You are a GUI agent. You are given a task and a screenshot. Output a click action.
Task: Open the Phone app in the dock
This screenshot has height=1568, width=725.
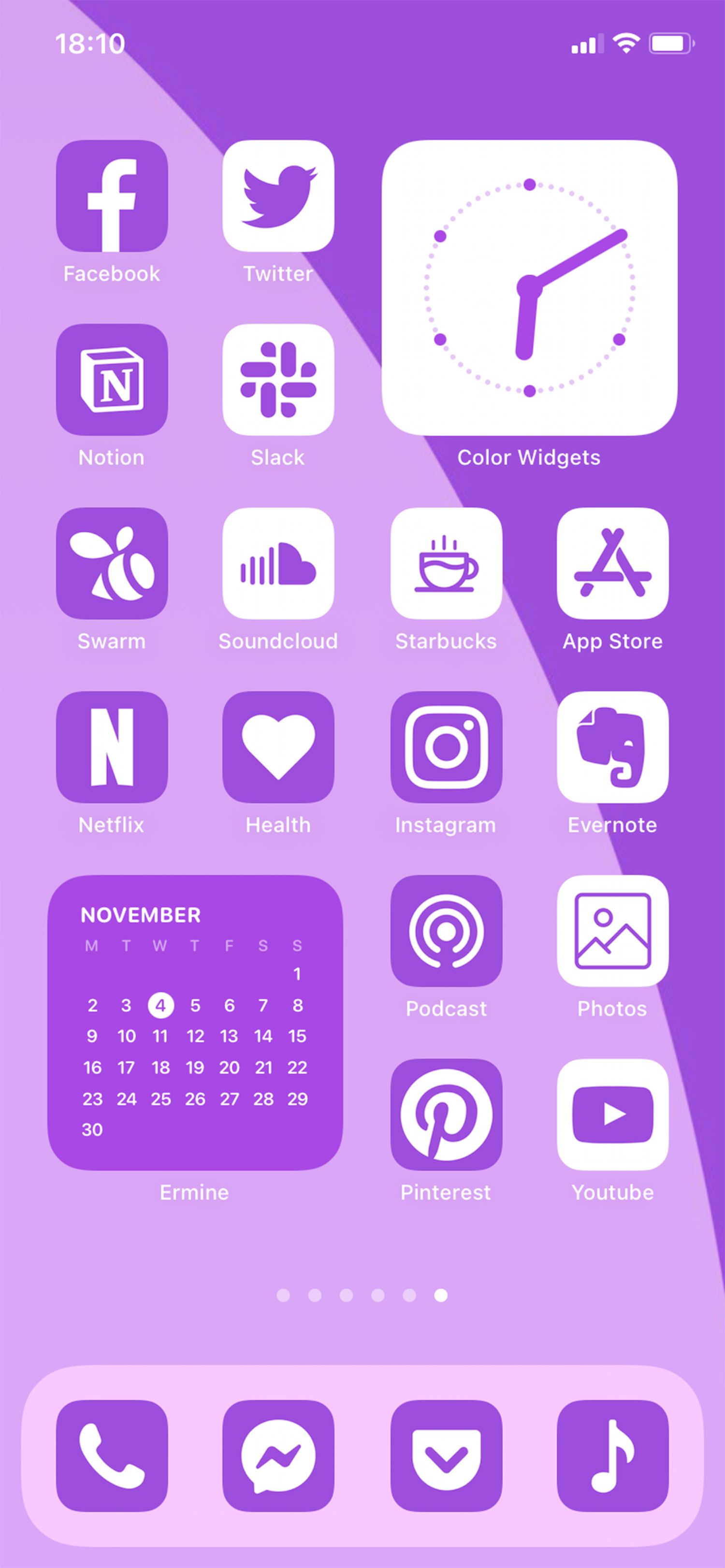coord(112,1456)
